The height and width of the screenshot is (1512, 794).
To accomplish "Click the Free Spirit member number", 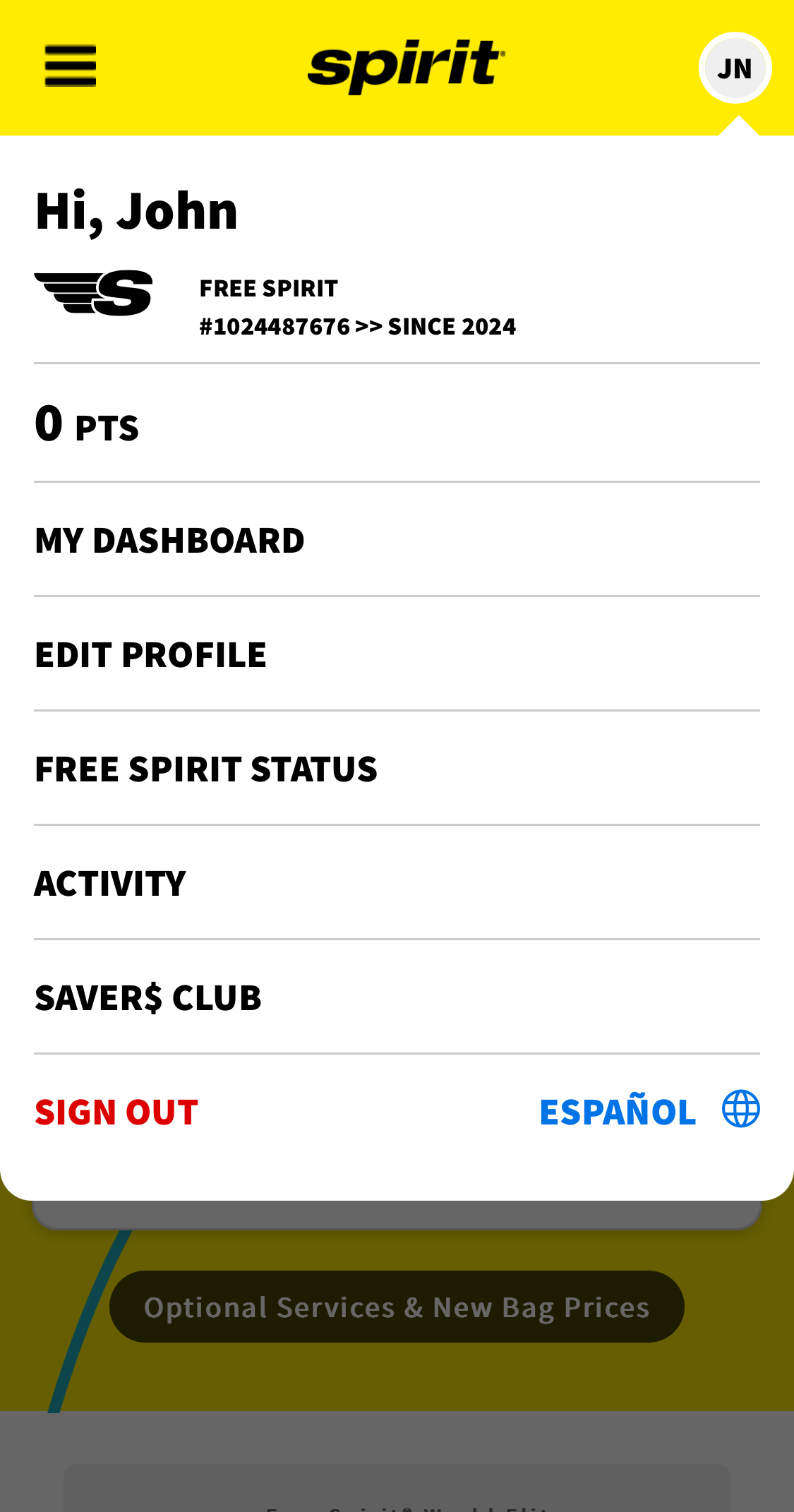I will (274, 325).
